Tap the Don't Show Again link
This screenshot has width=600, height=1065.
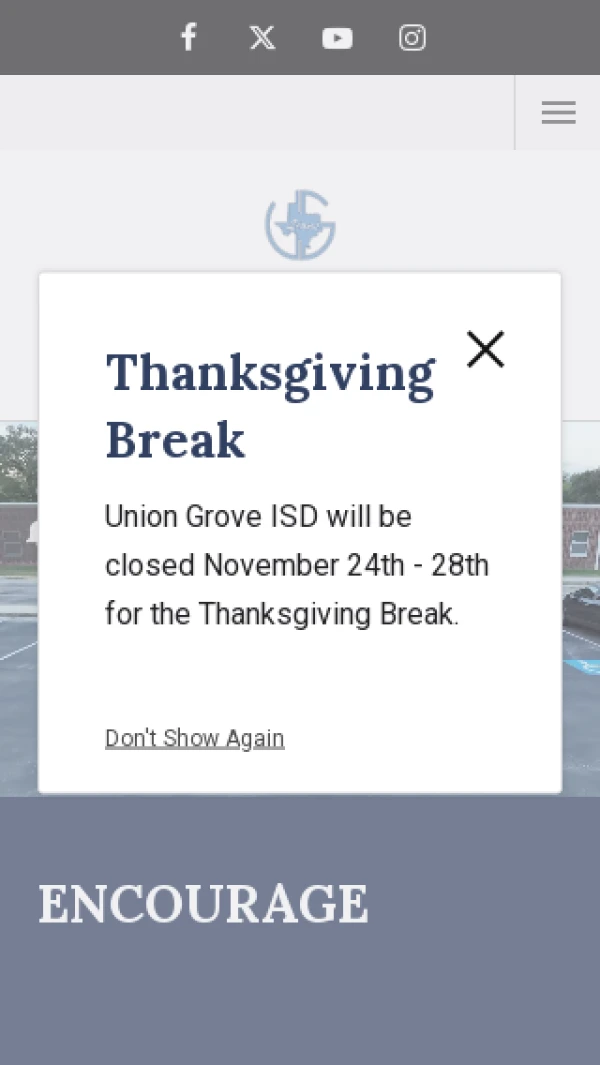point(195,738)
